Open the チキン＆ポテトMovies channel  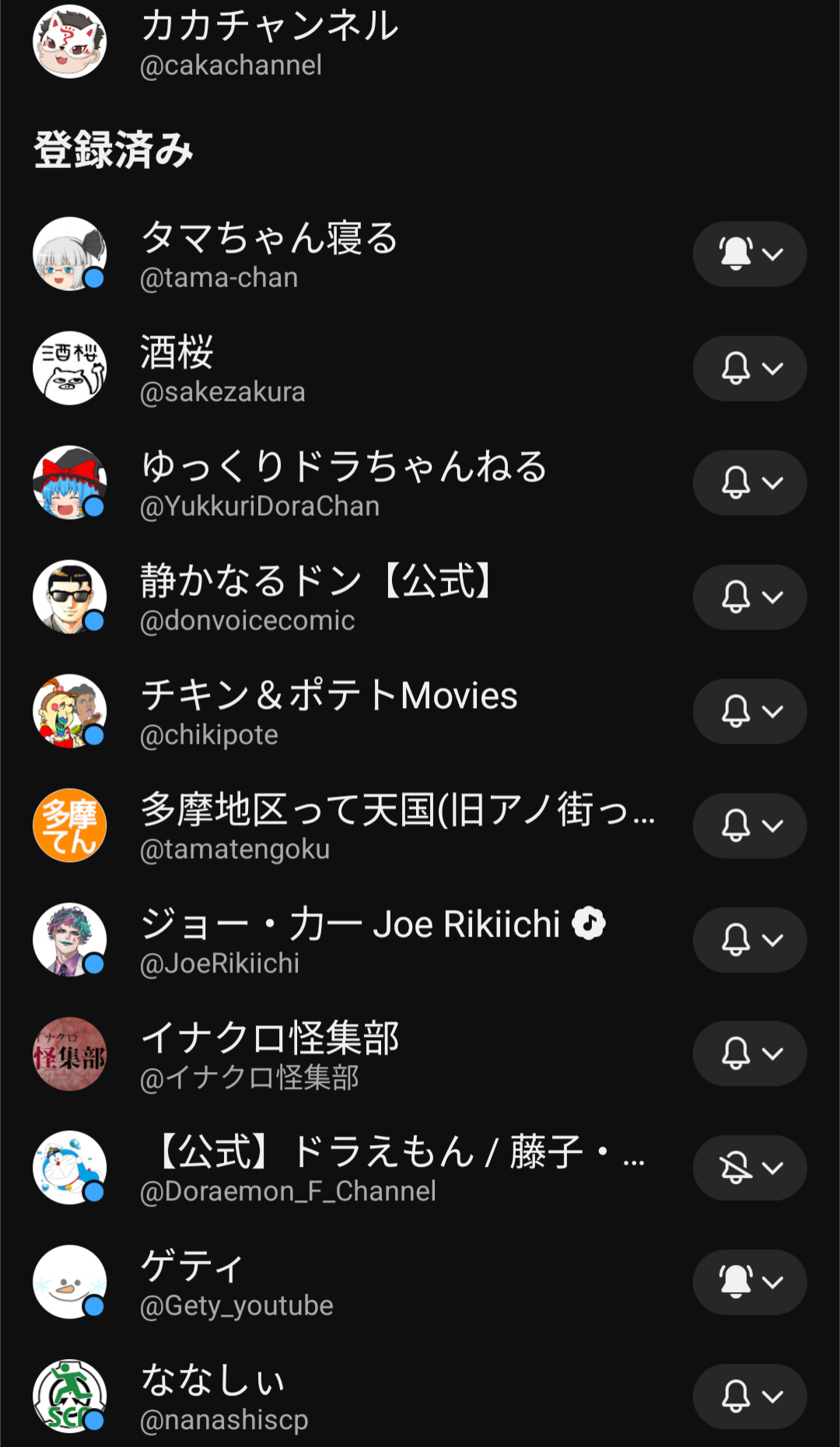[328, 712]
